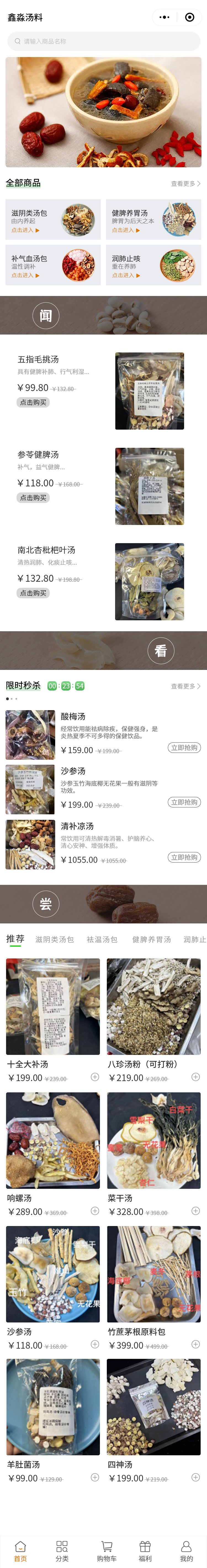207x1568 pixels.
Task: Tap 立即抢购 for 清补凉汤
Action: pos(184,857)
